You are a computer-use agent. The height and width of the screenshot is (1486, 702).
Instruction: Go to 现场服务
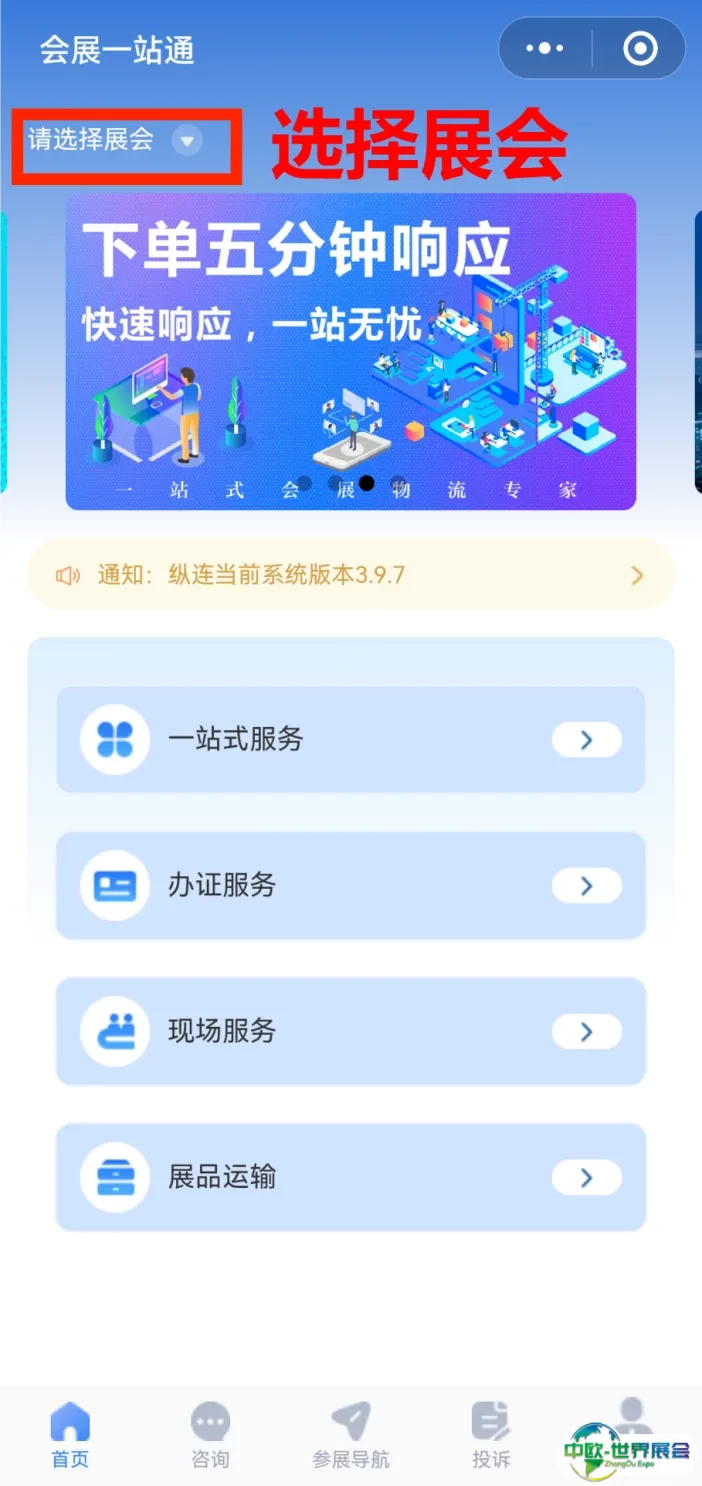tap(350, 1031)
